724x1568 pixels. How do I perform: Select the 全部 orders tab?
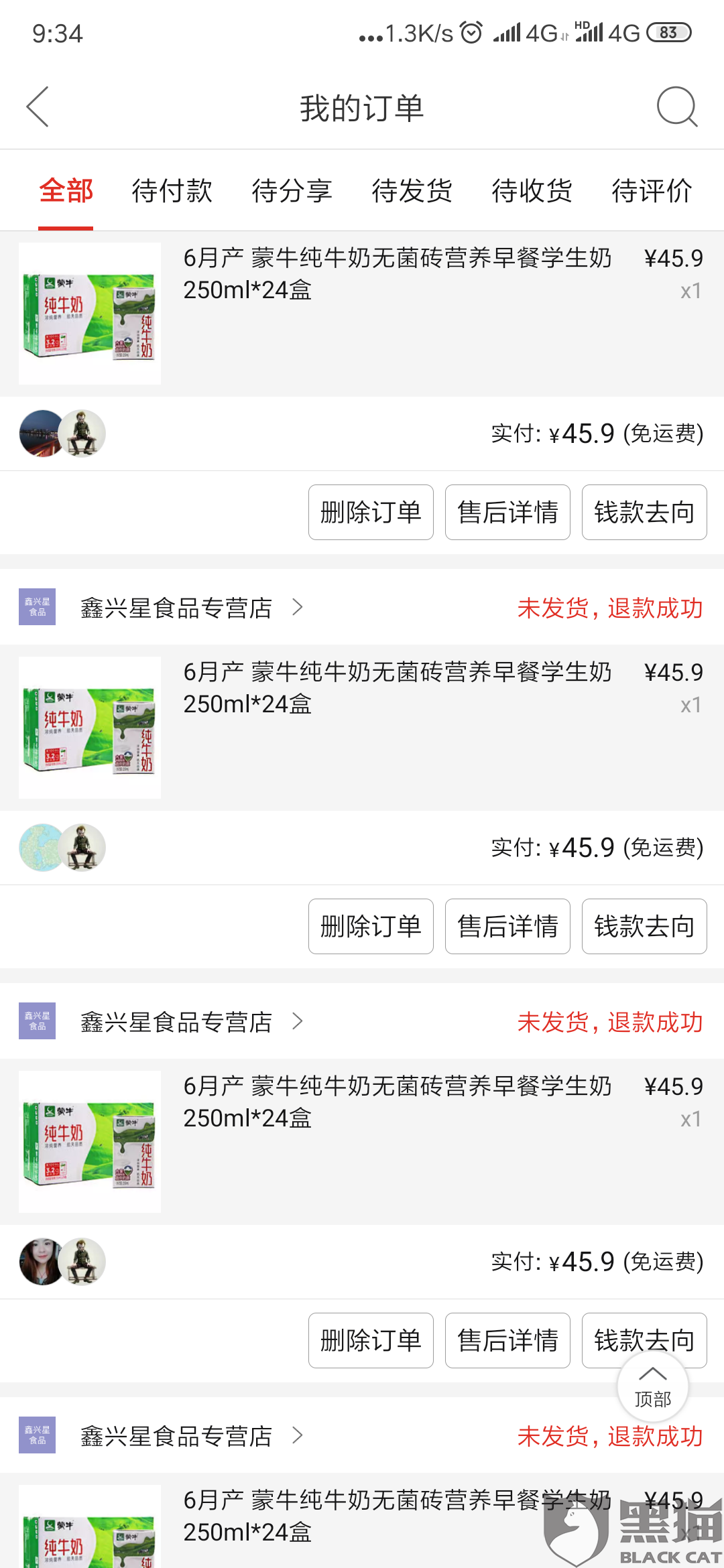coord(66,191)
